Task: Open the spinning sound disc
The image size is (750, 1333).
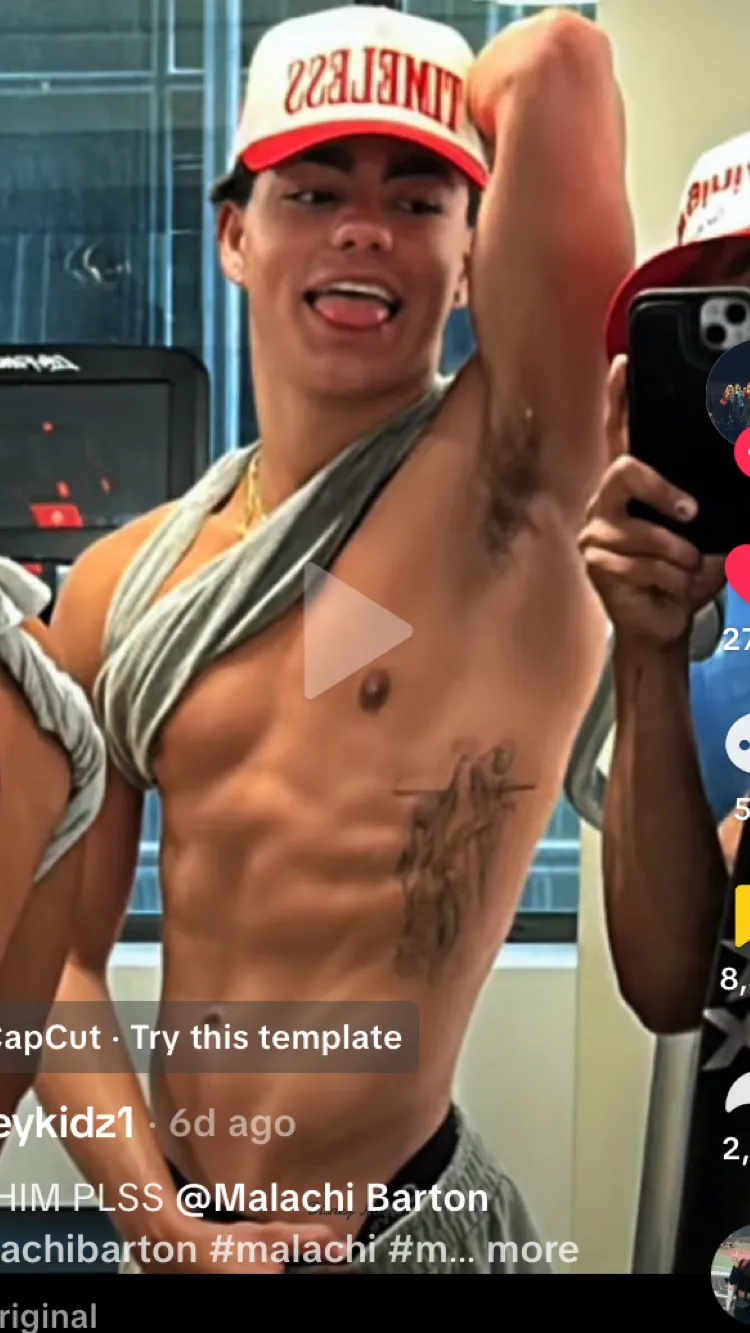Action: 731,1271
